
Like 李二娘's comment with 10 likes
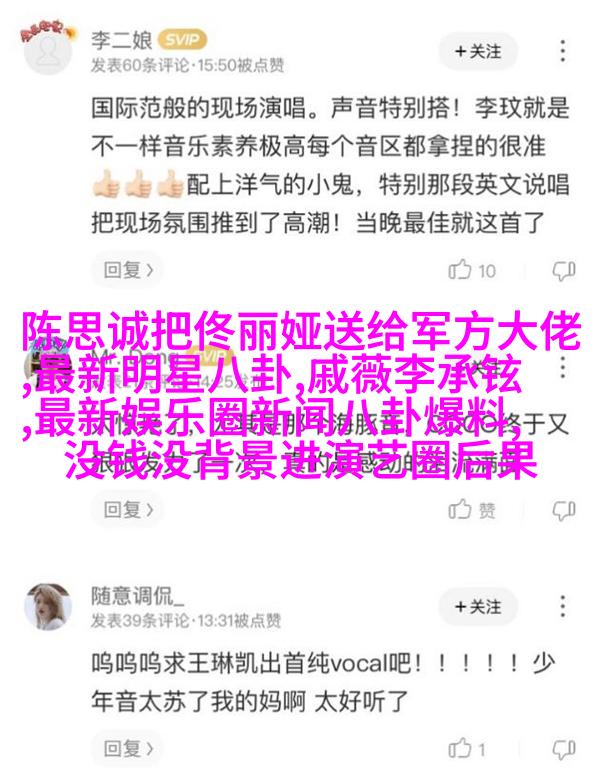click(x=474, y=269)
